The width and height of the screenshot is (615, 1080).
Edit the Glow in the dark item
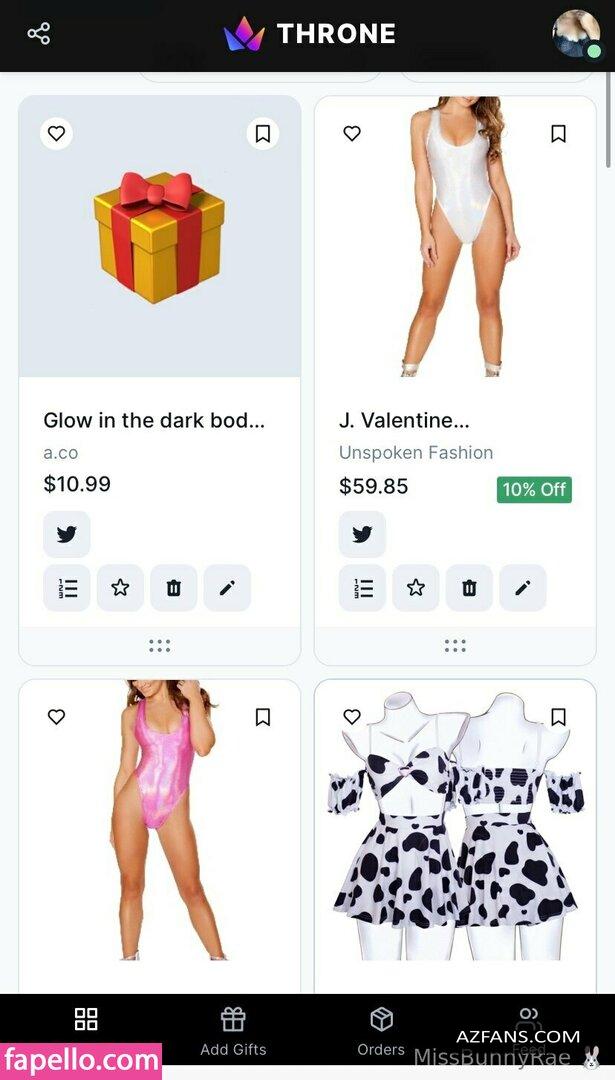click(x=227, y=588)
